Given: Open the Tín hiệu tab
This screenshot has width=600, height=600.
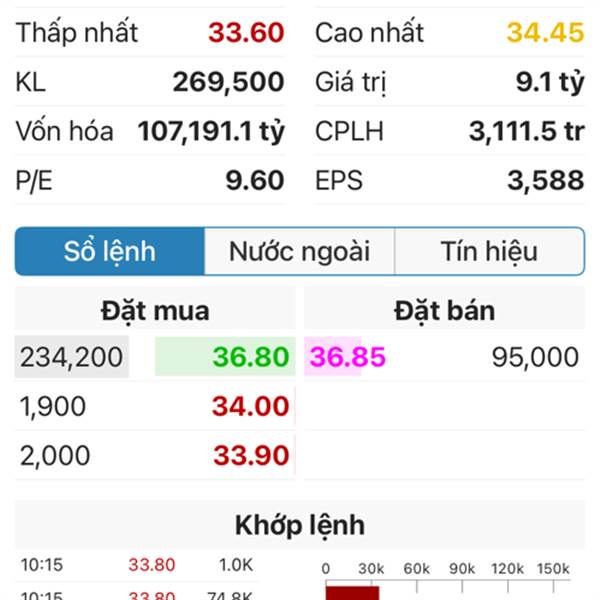Looking at the screenshot, I should [489, 251].
